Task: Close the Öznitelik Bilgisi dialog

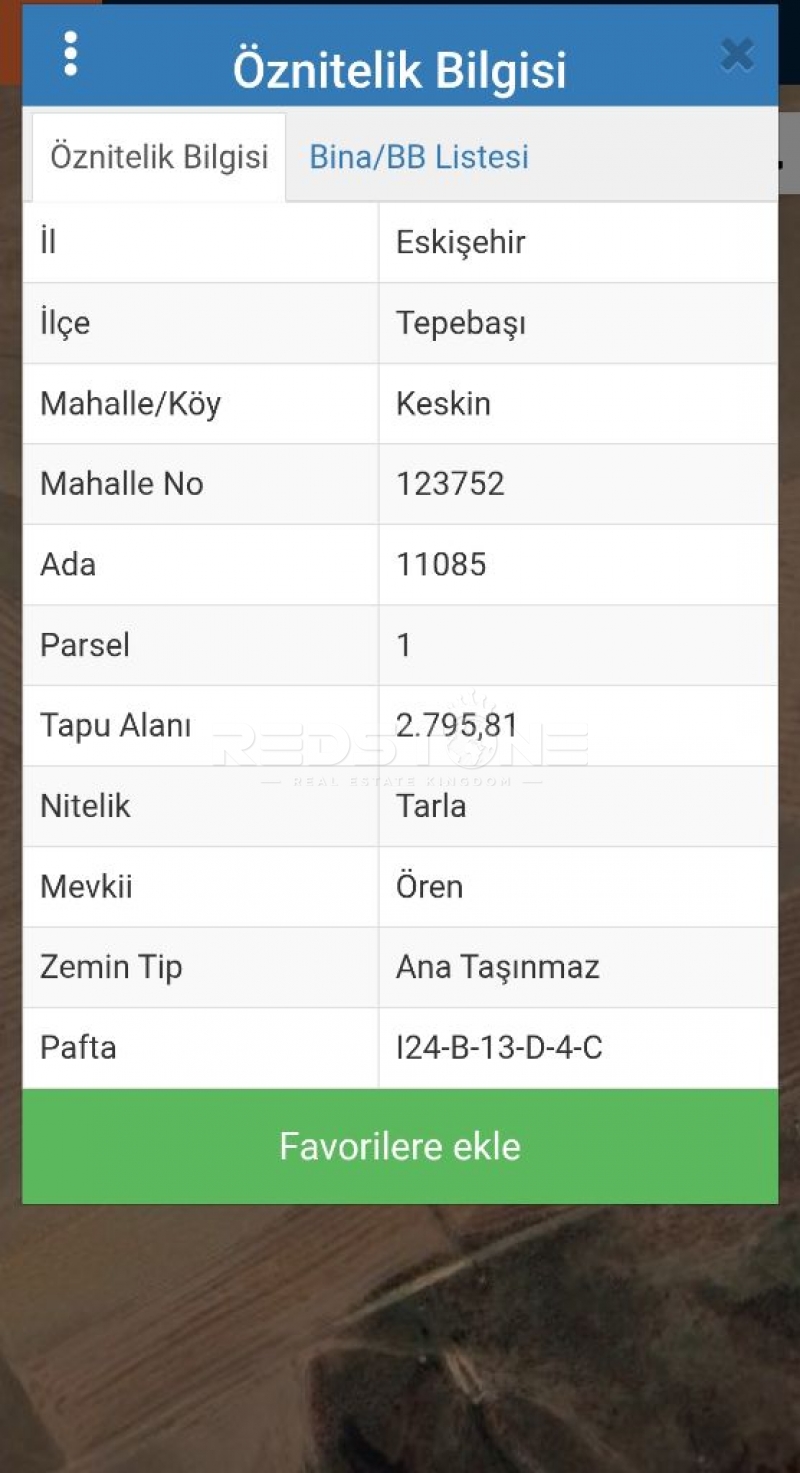Action: pos(737,55)
